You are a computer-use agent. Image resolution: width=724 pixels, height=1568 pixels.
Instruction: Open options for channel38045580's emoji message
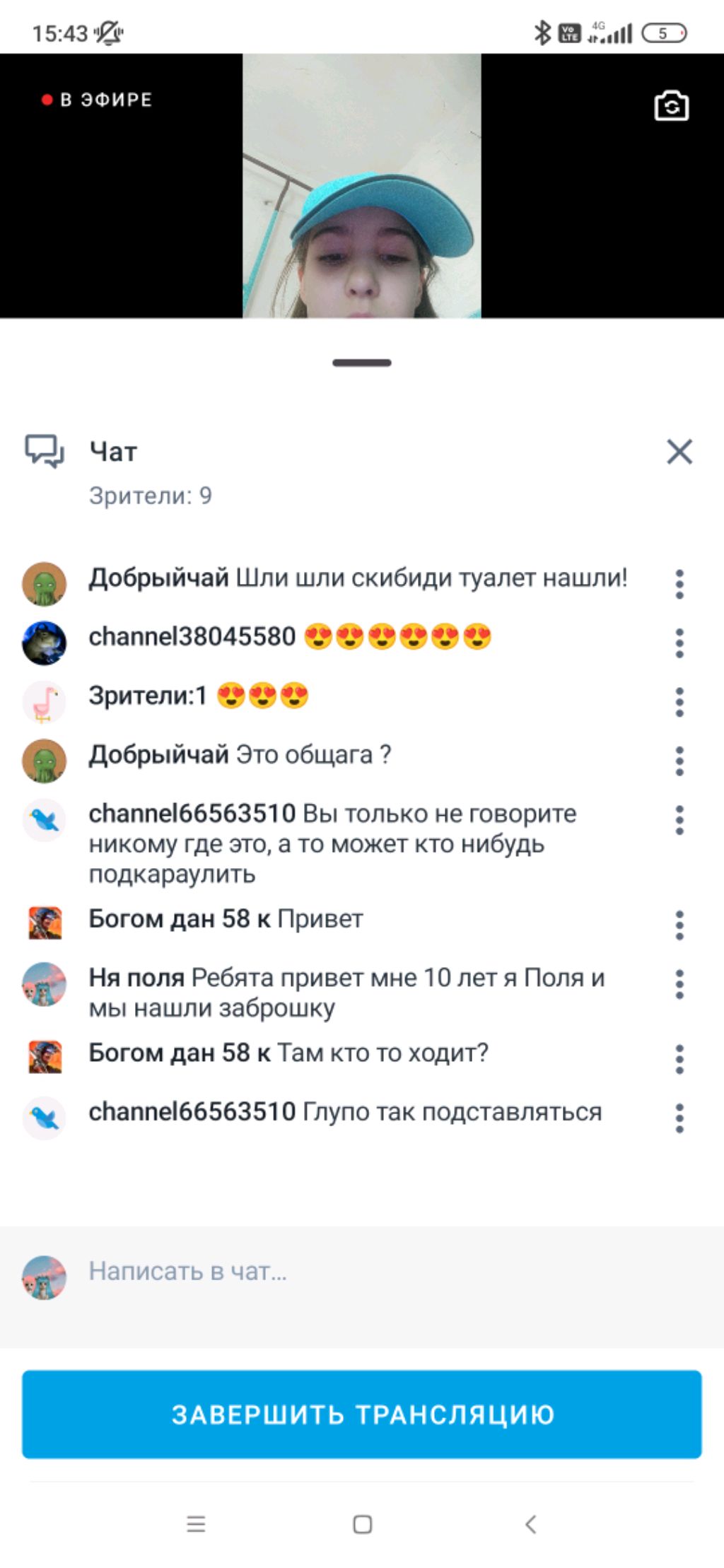tap(679, 643)
